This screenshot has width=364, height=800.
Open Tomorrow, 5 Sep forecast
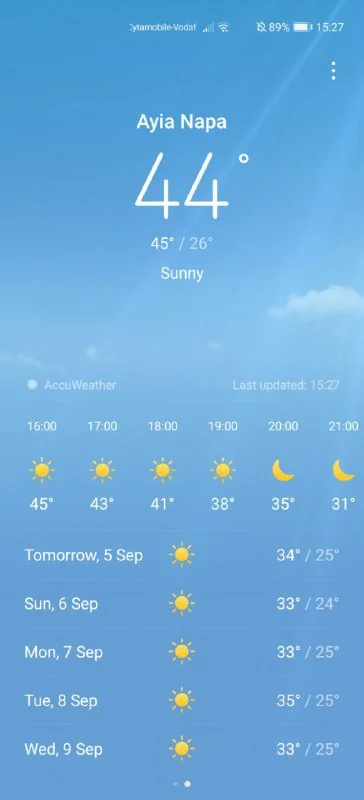pos(182,555)
